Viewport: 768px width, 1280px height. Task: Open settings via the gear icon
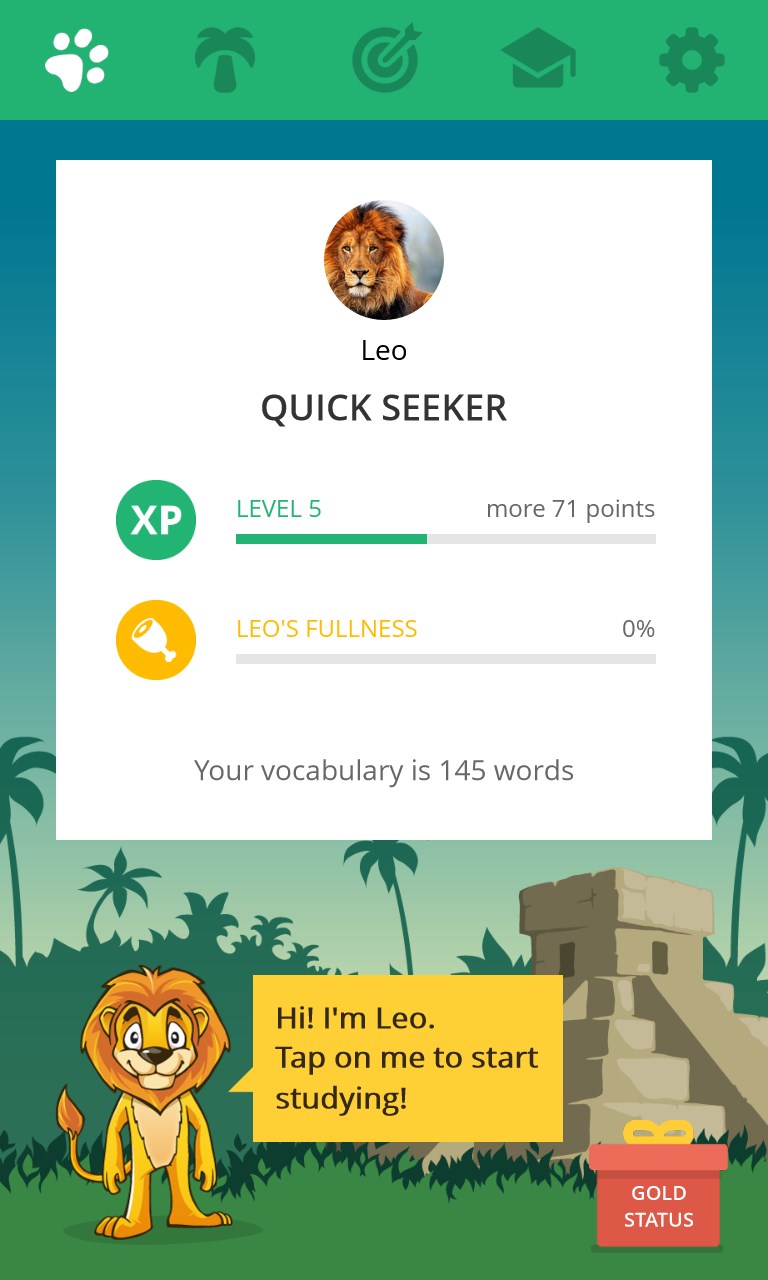point(692,60)
